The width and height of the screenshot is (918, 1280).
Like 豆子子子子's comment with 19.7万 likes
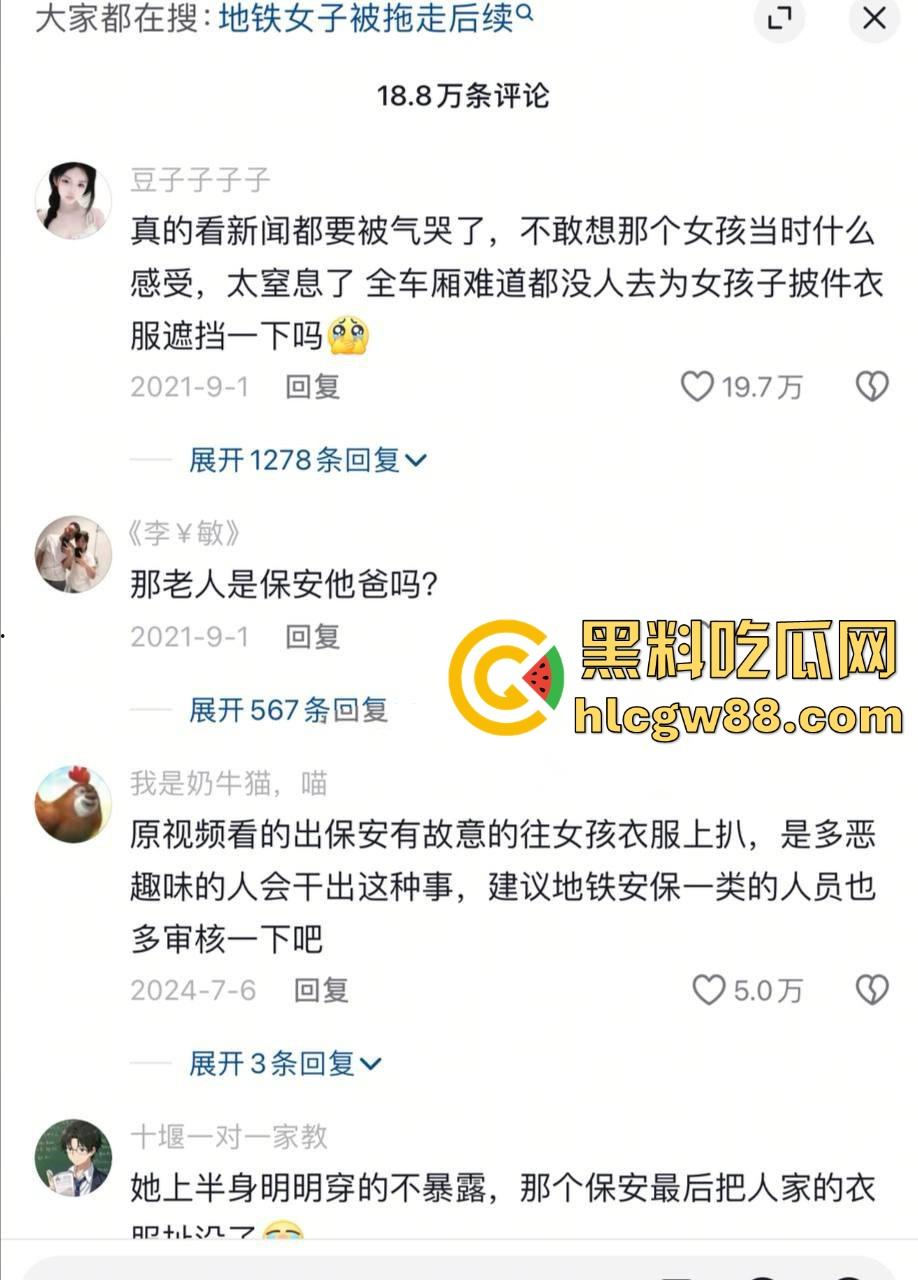[x=698, y=387]
